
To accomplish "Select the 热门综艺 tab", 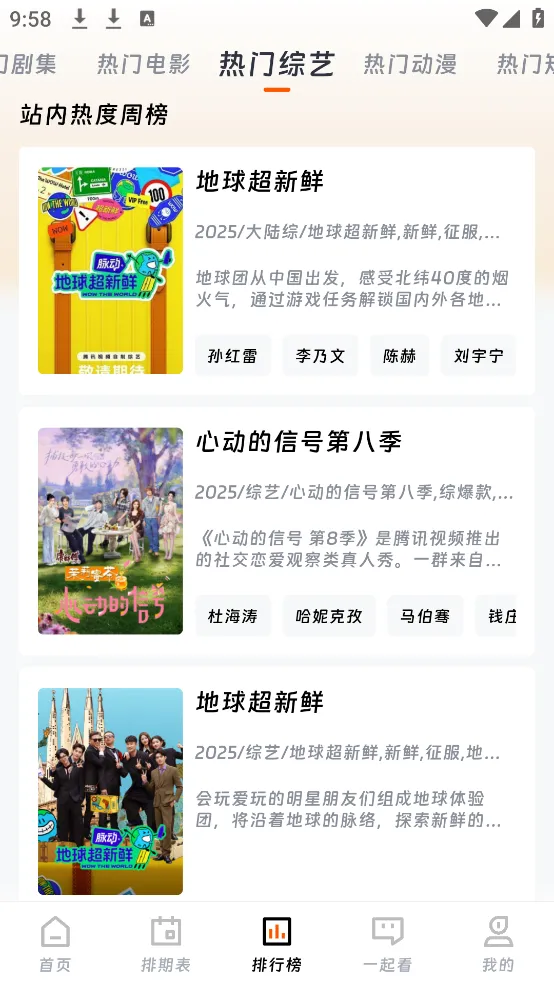I will (x=277, y=64).
